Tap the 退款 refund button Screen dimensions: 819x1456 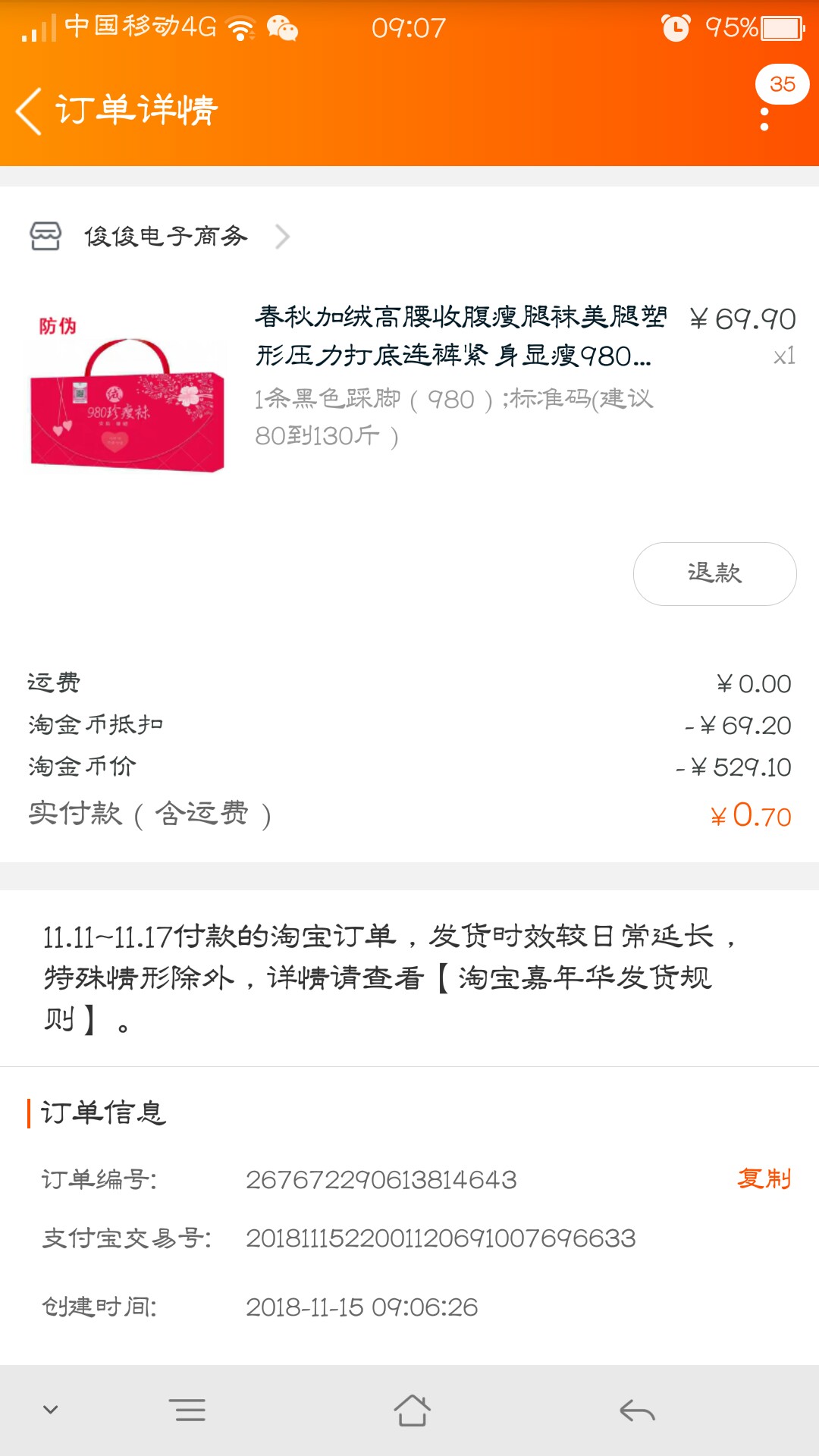tap(714, 573)
